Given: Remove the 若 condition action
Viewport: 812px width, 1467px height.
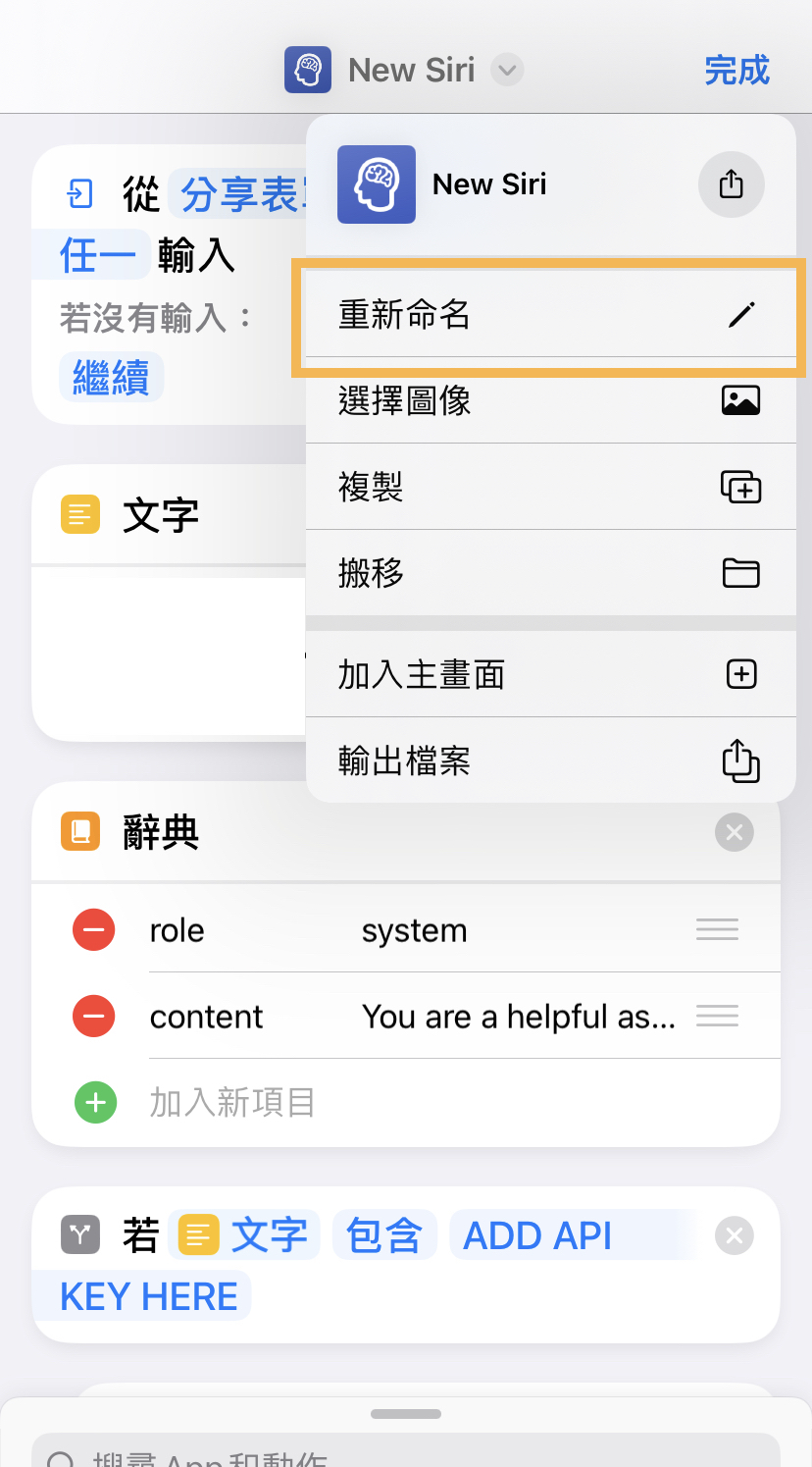Looking at the screenshot, I should pos(735,1235).
